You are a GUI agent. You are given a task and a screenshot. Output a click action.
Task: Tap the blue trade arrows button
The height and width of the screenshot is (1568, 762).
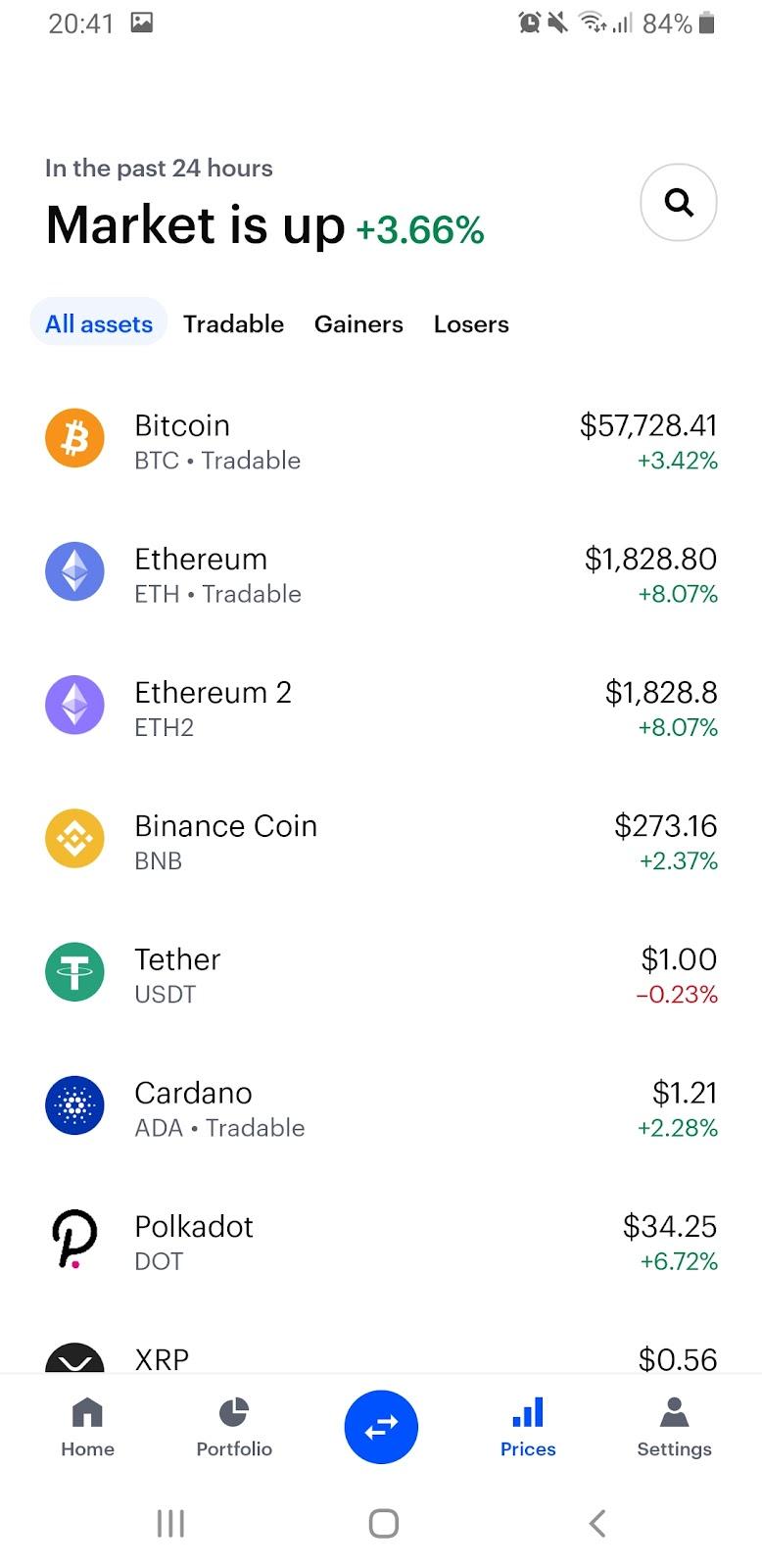pos(381,1427)
